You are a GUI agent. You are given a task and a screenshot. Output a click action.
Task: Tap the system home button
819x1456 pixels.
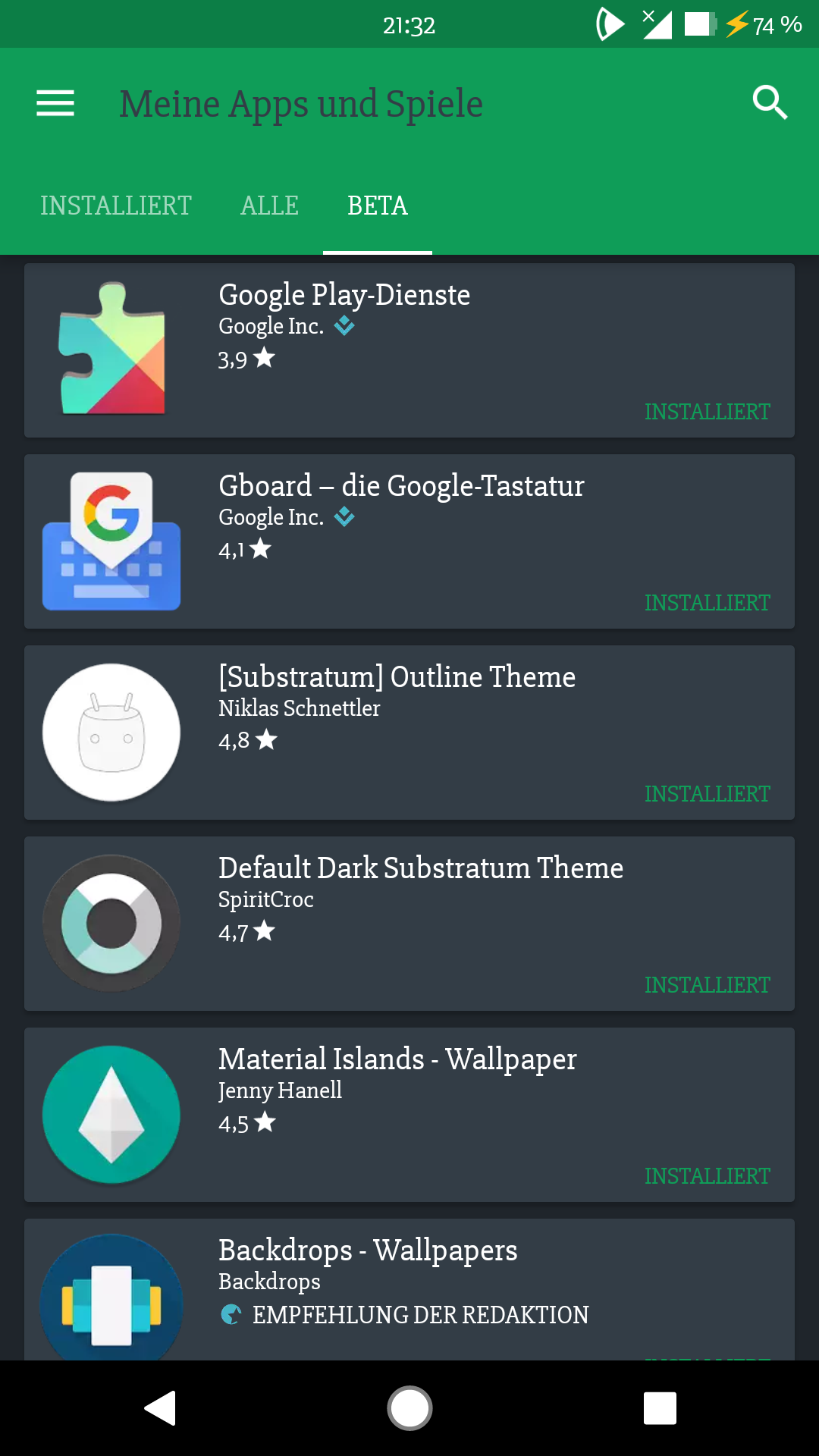tap(409, 1408)
